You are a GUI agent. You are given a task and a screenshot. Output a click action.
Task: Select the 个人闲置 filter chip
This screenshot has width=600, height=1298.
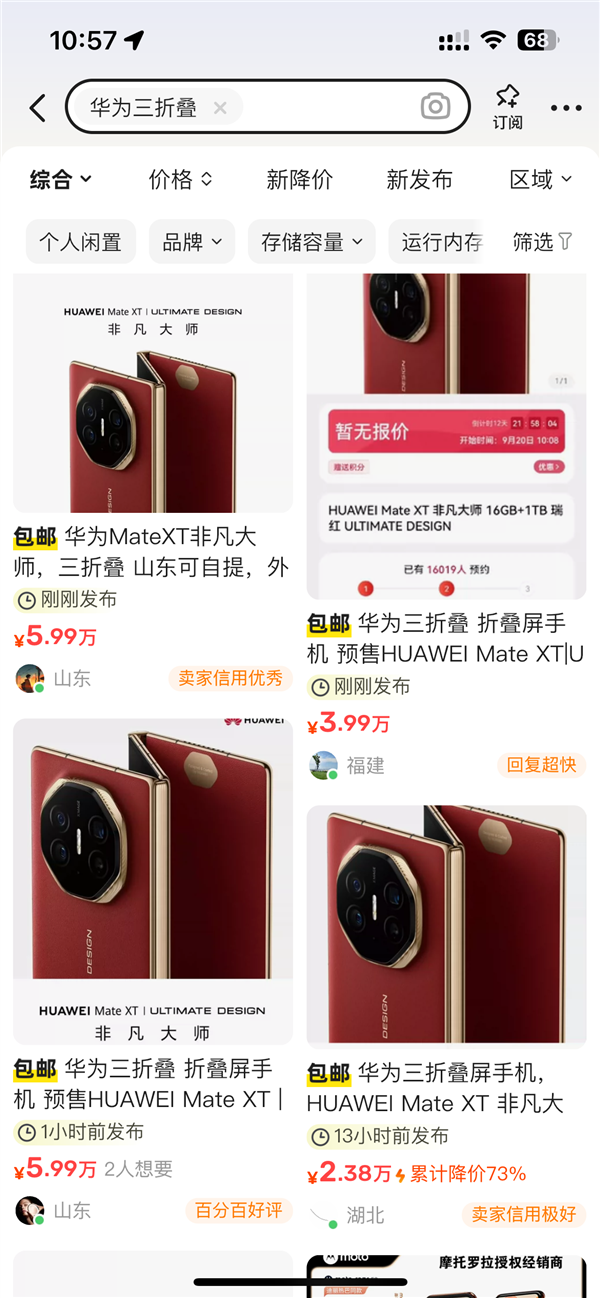coord(80,242)
